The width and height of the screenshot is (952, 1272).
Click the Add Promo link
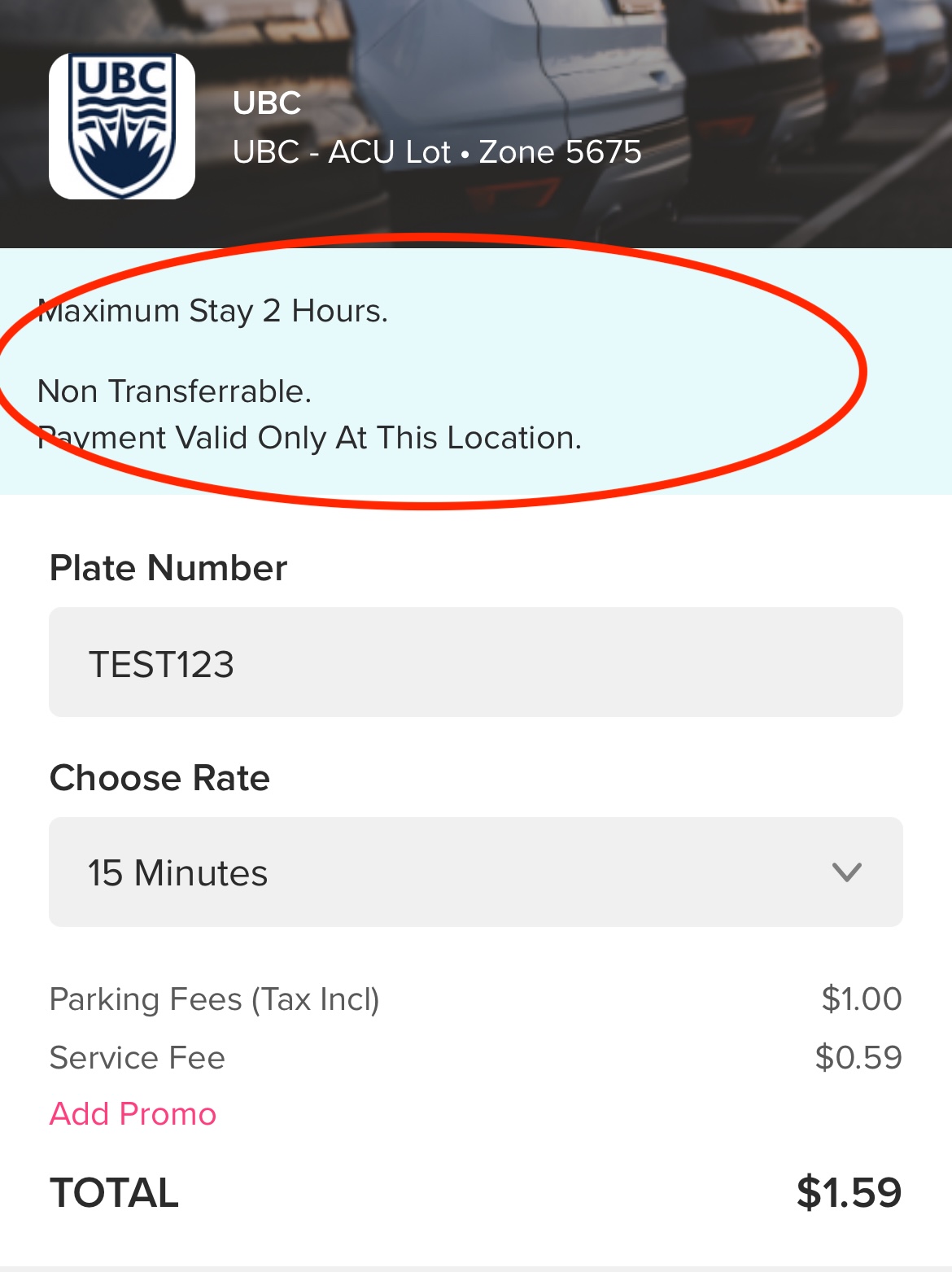point(132,1114)
